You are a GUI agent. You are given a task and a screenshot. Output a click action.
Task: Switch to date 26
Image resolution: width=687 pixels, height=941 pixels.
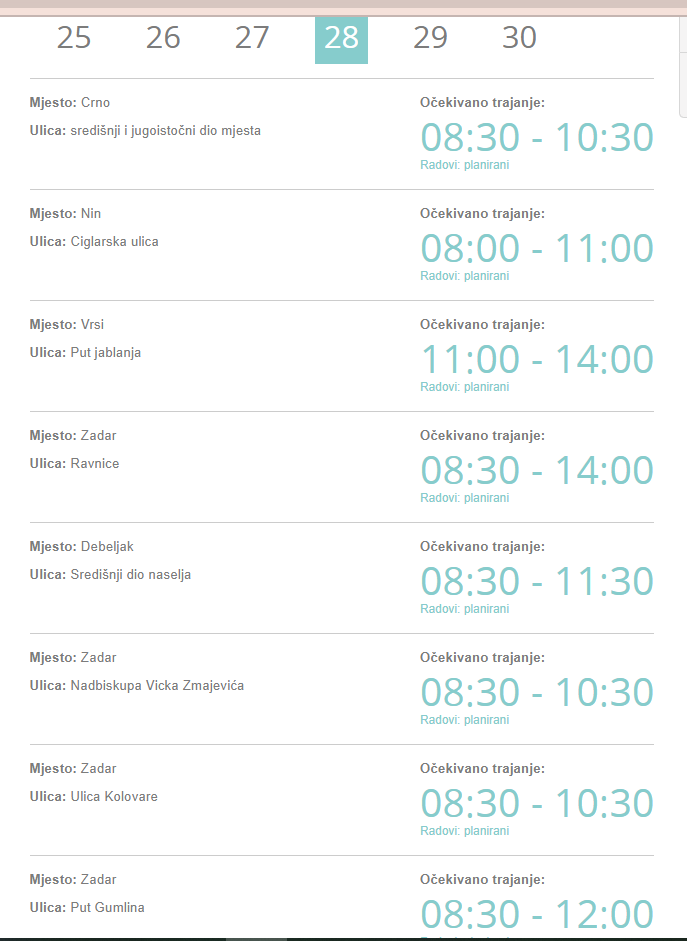pyautogui.click(x=163, y=38)
